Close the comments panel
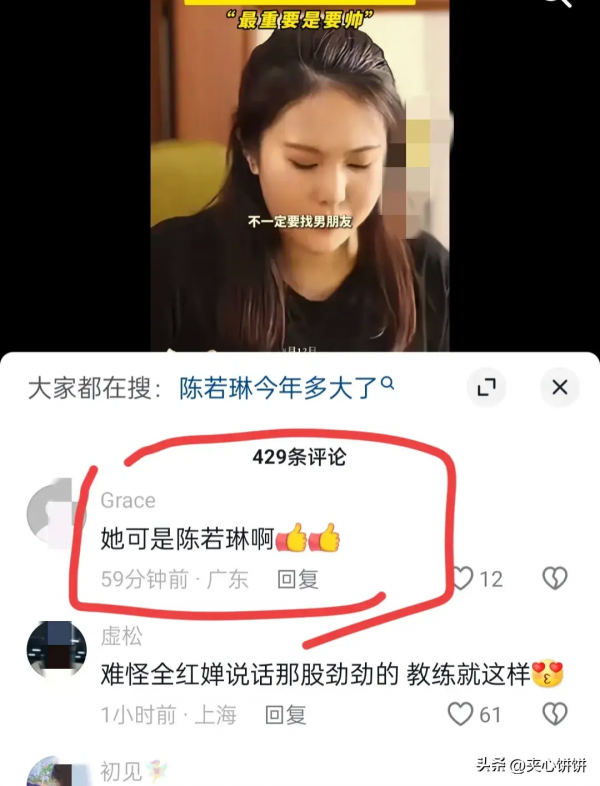The height and width of the screenshot is (786, 600). 560,387
